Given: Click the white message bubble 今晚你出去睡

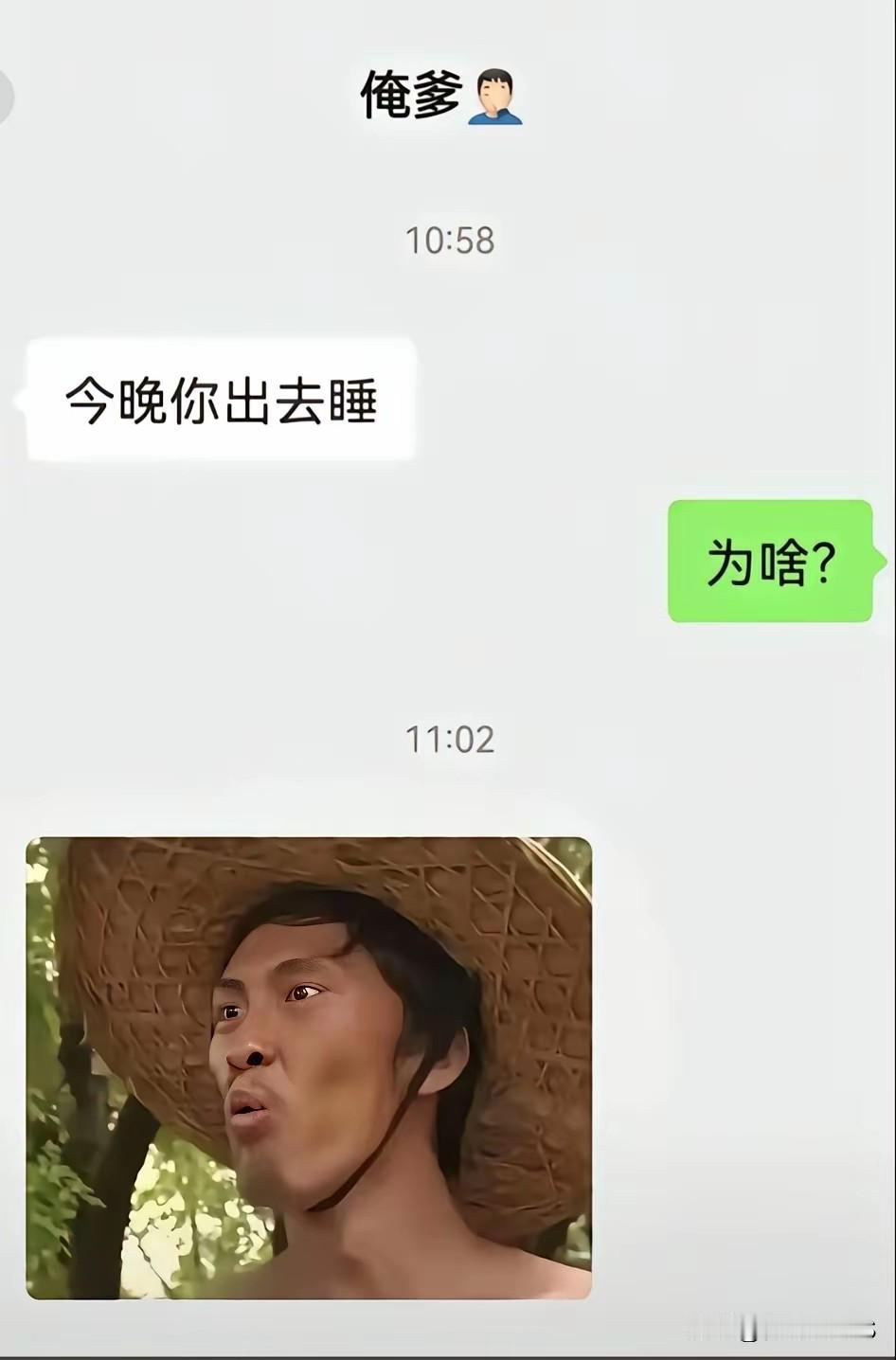Looking at the screenshot, I should [x=220, y=398].
